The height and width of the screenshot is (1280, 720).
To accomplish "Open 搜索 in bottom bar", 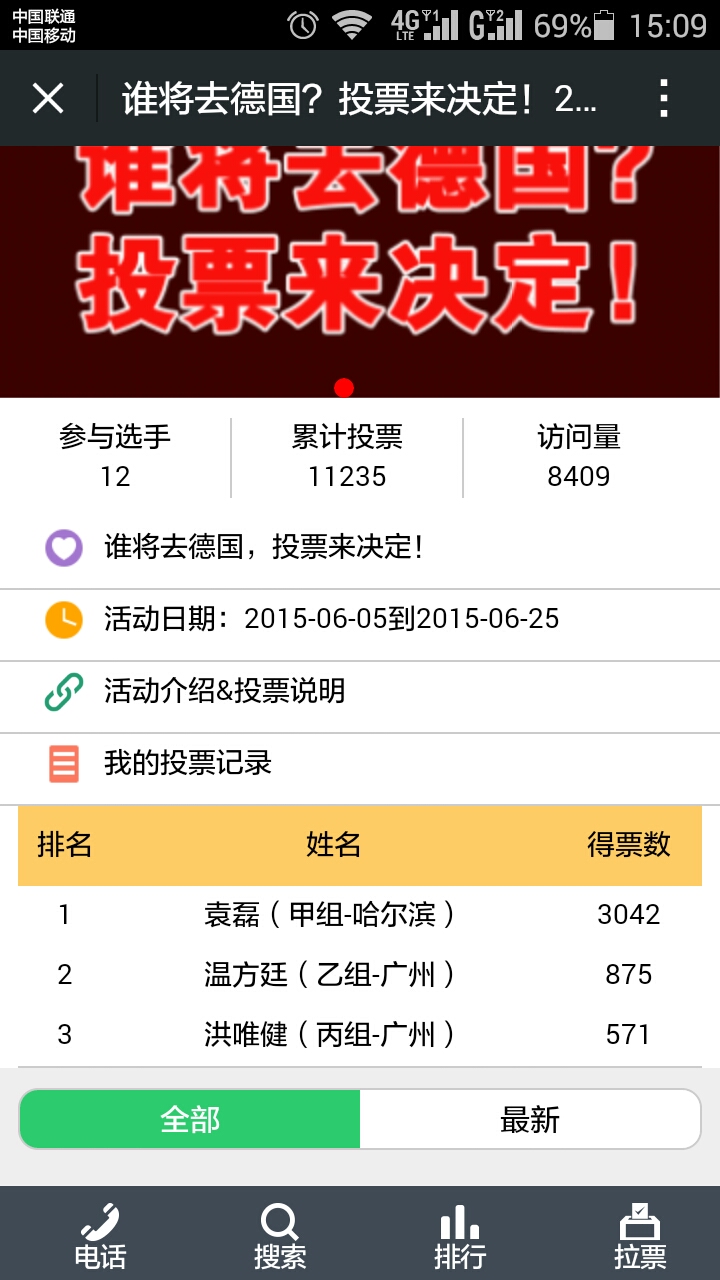I will (x=280, y=1235).
